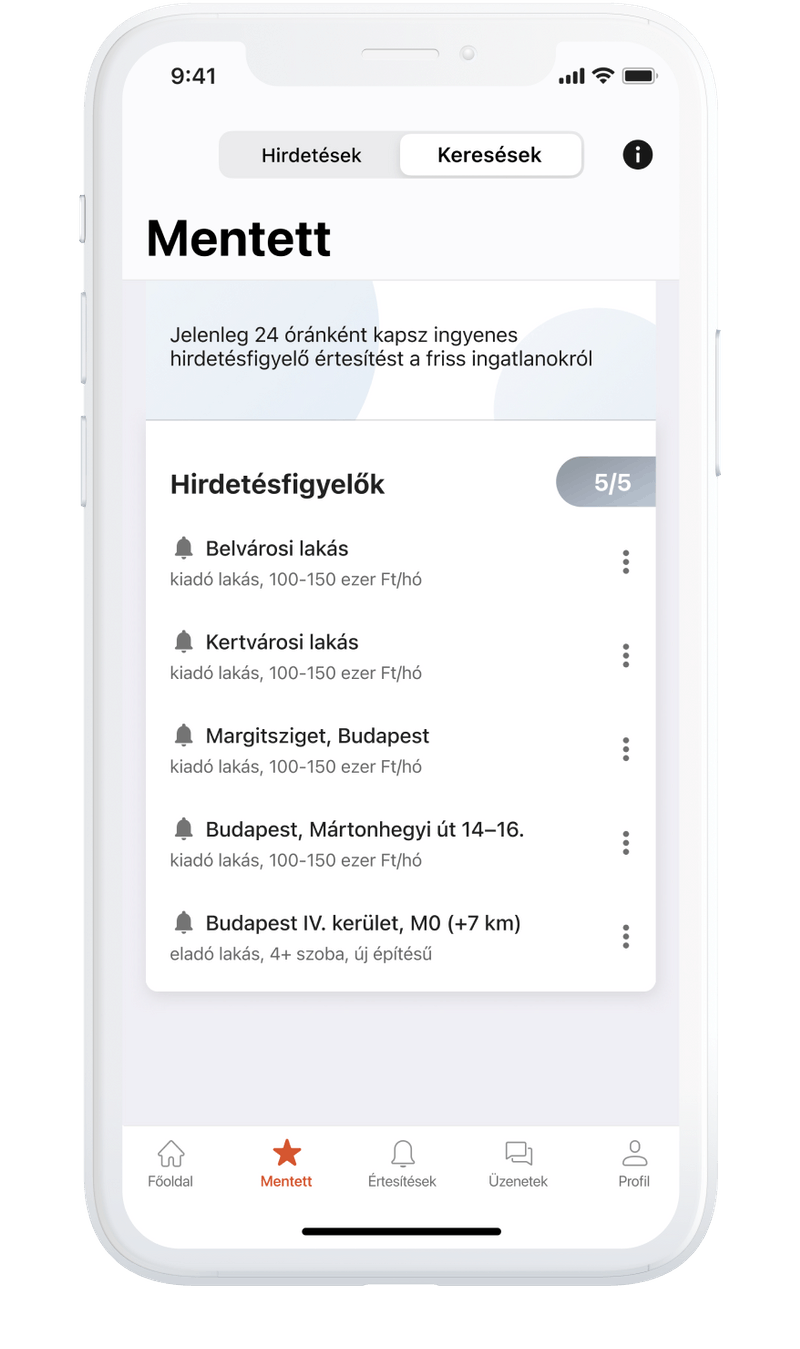The image size is (800, 1349).
Task: Tap the three dots beside Margitsziget, Budapest
Action: coord(626,749)
